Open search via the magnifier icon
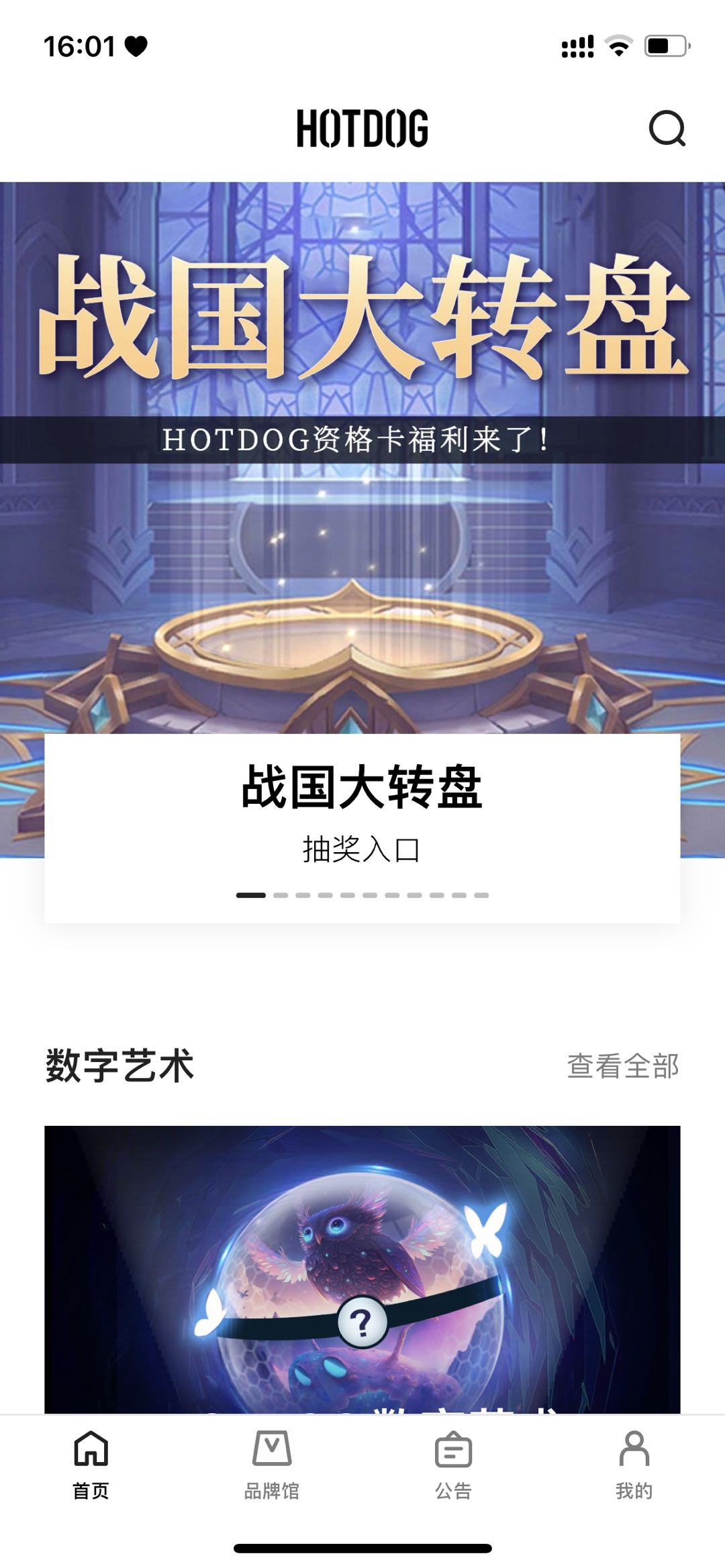 667,128
